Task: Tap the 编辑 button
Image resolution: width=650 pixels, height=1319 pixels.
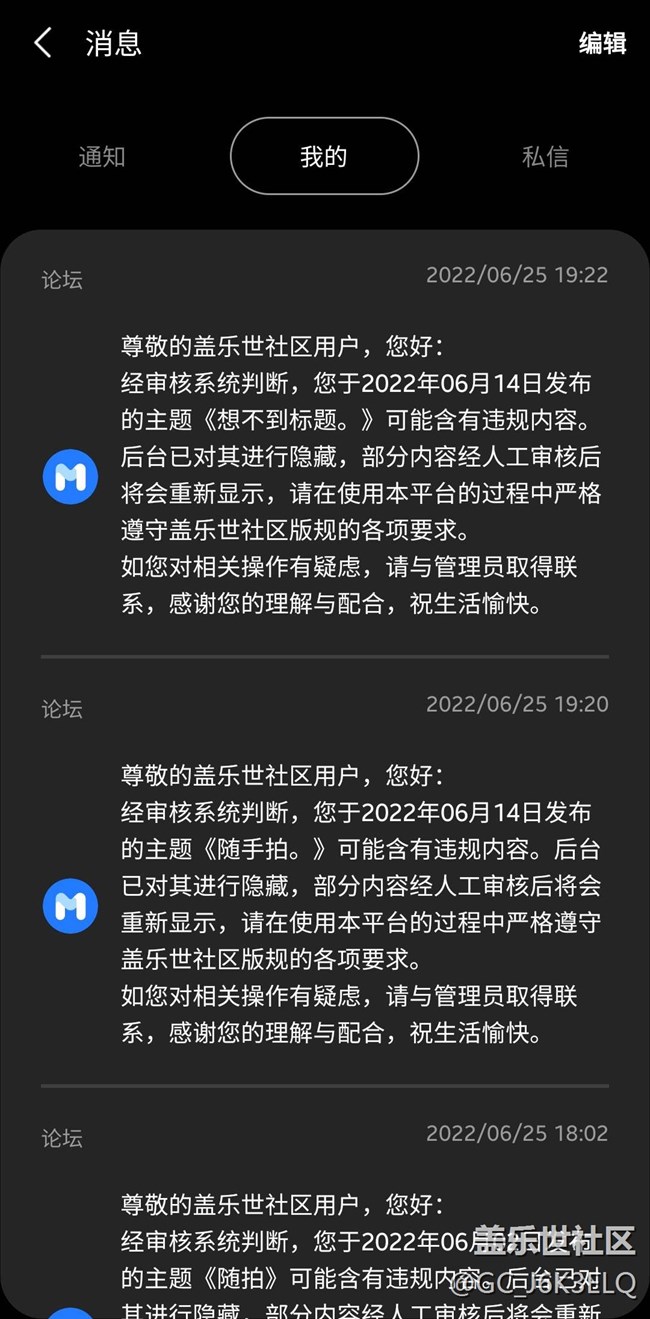Action: click(x=602, y=43)
